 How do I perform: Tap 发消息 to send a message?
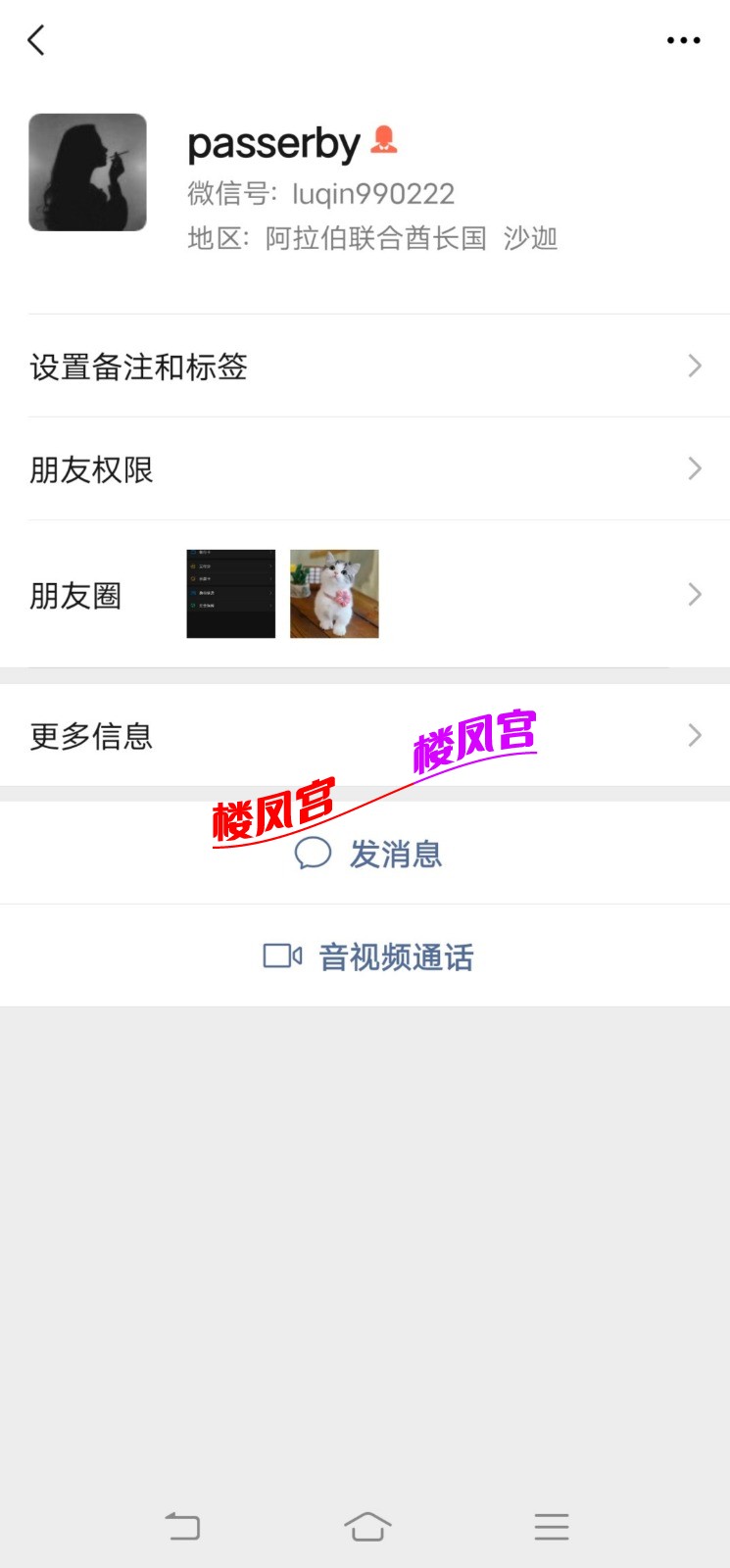(368, 854)
